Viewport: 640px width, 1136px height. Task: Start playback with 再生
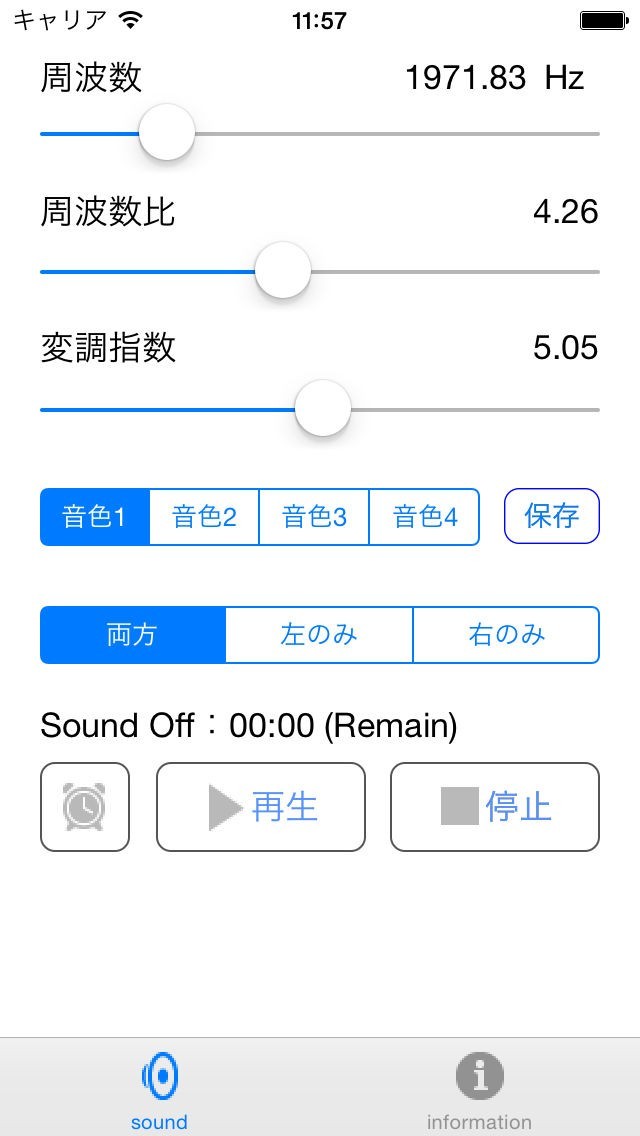(261, 807)
